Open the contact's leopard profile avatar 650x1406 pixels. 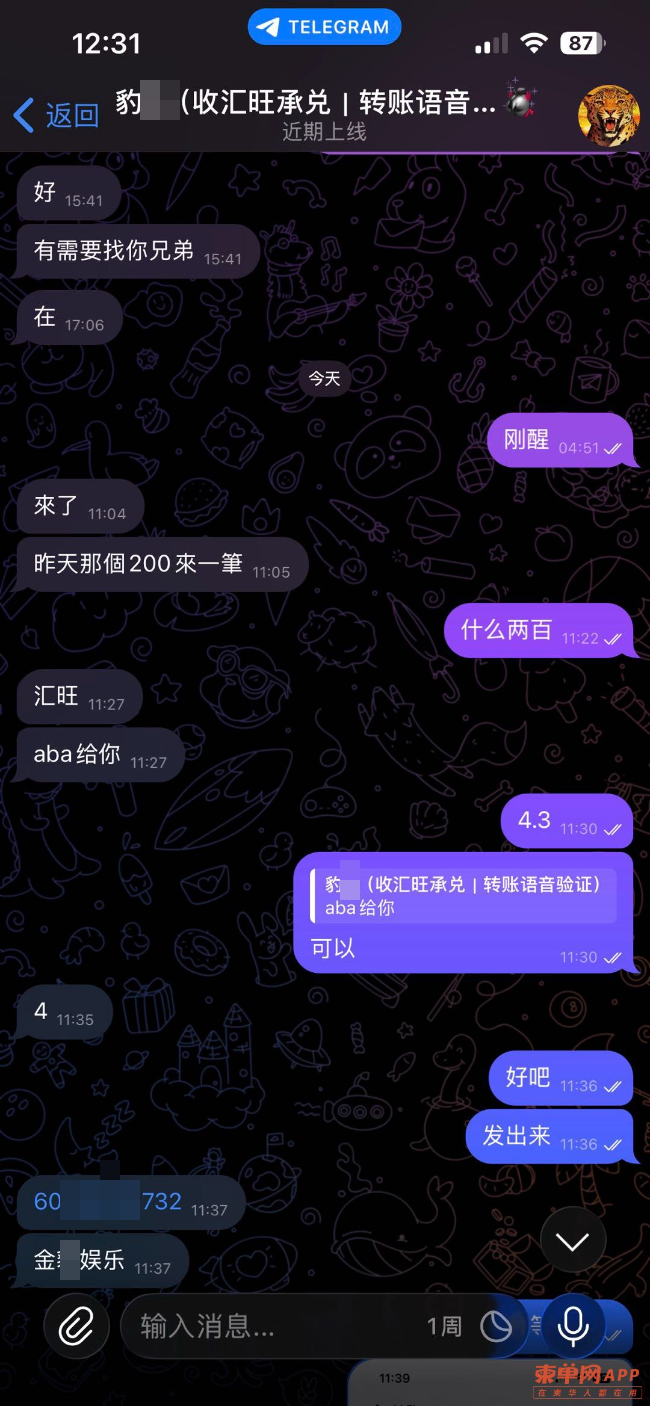point(608,116)
